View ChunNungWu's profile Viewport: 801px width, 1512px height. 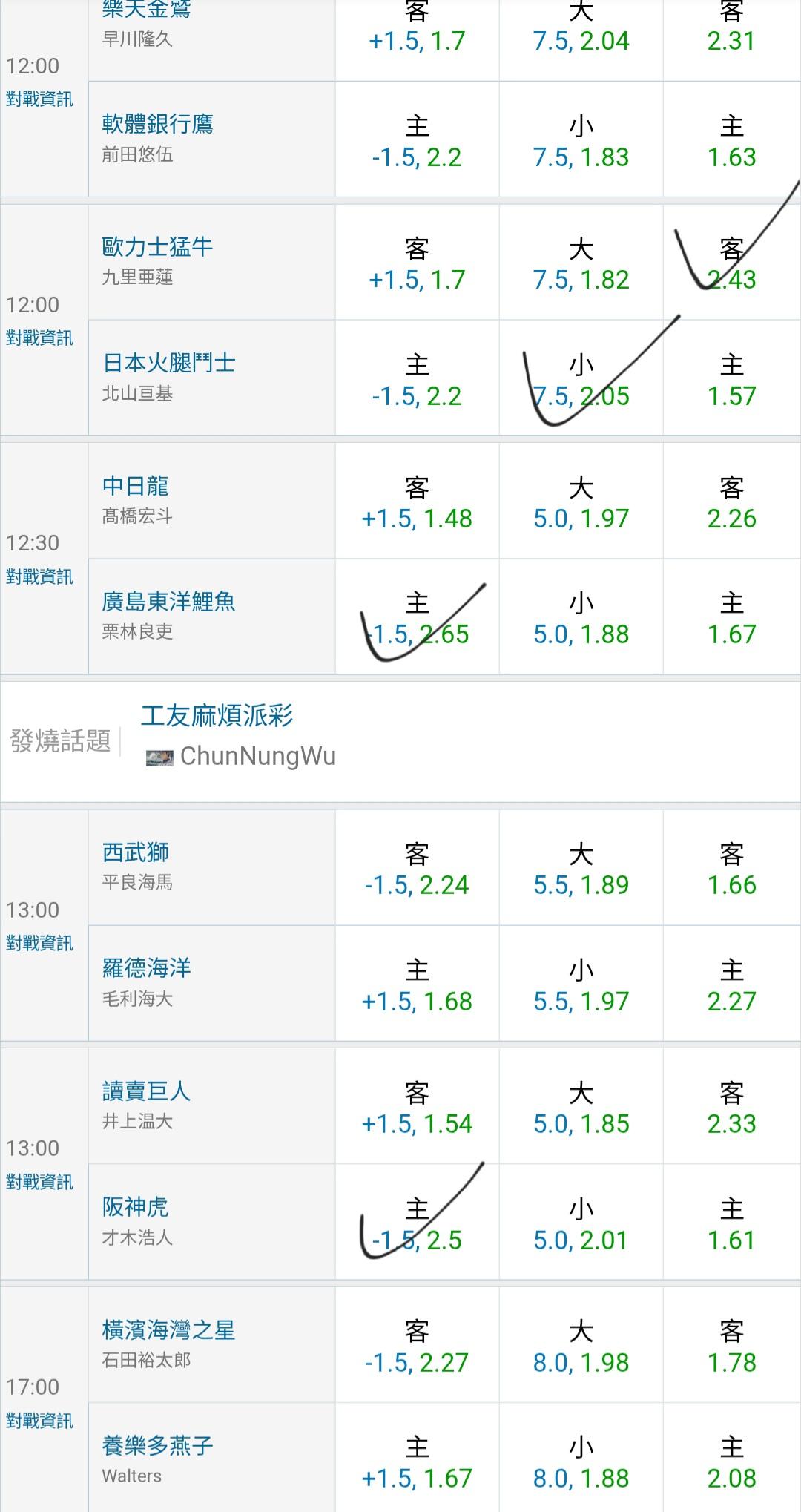point(257,756)
